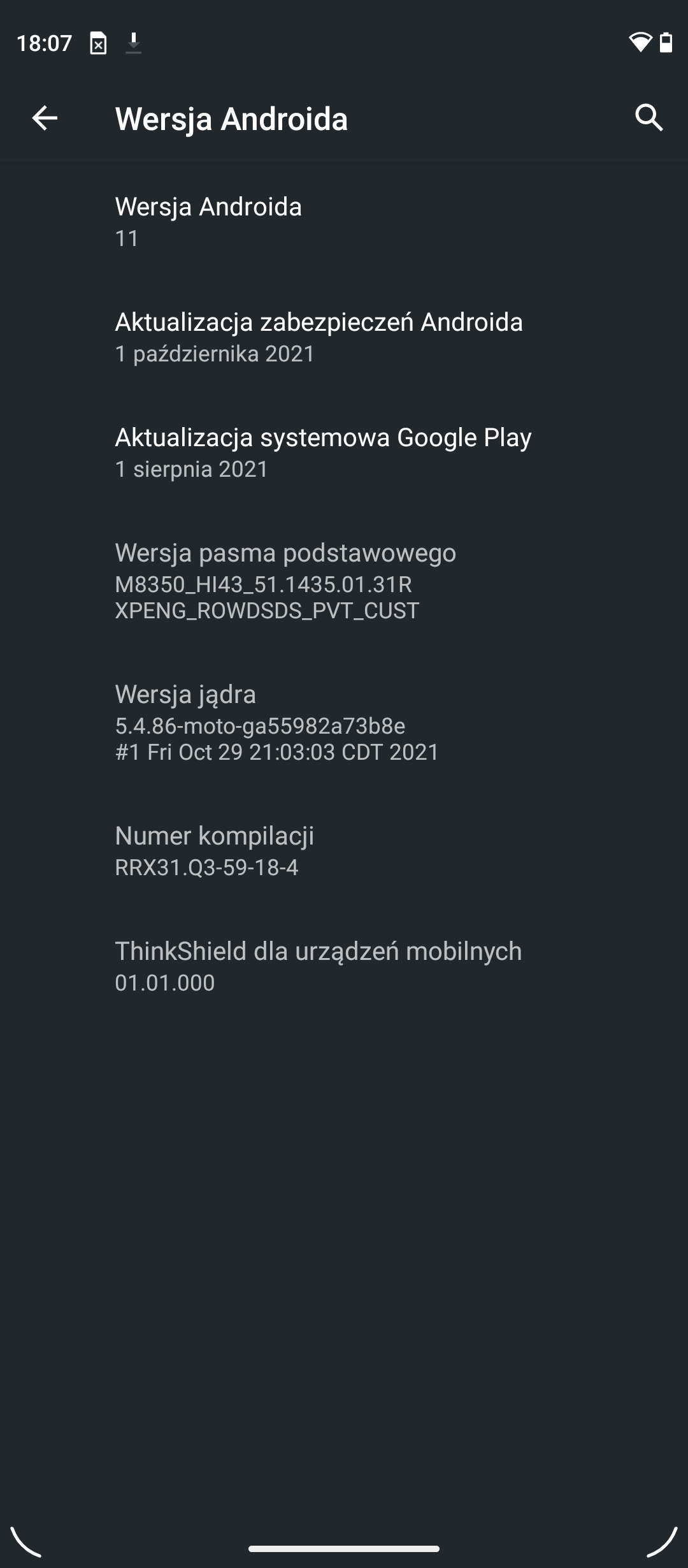Open Aktualizacja zabezpieczeń Androida
The image size is (688, 1568).
(344, 337)
